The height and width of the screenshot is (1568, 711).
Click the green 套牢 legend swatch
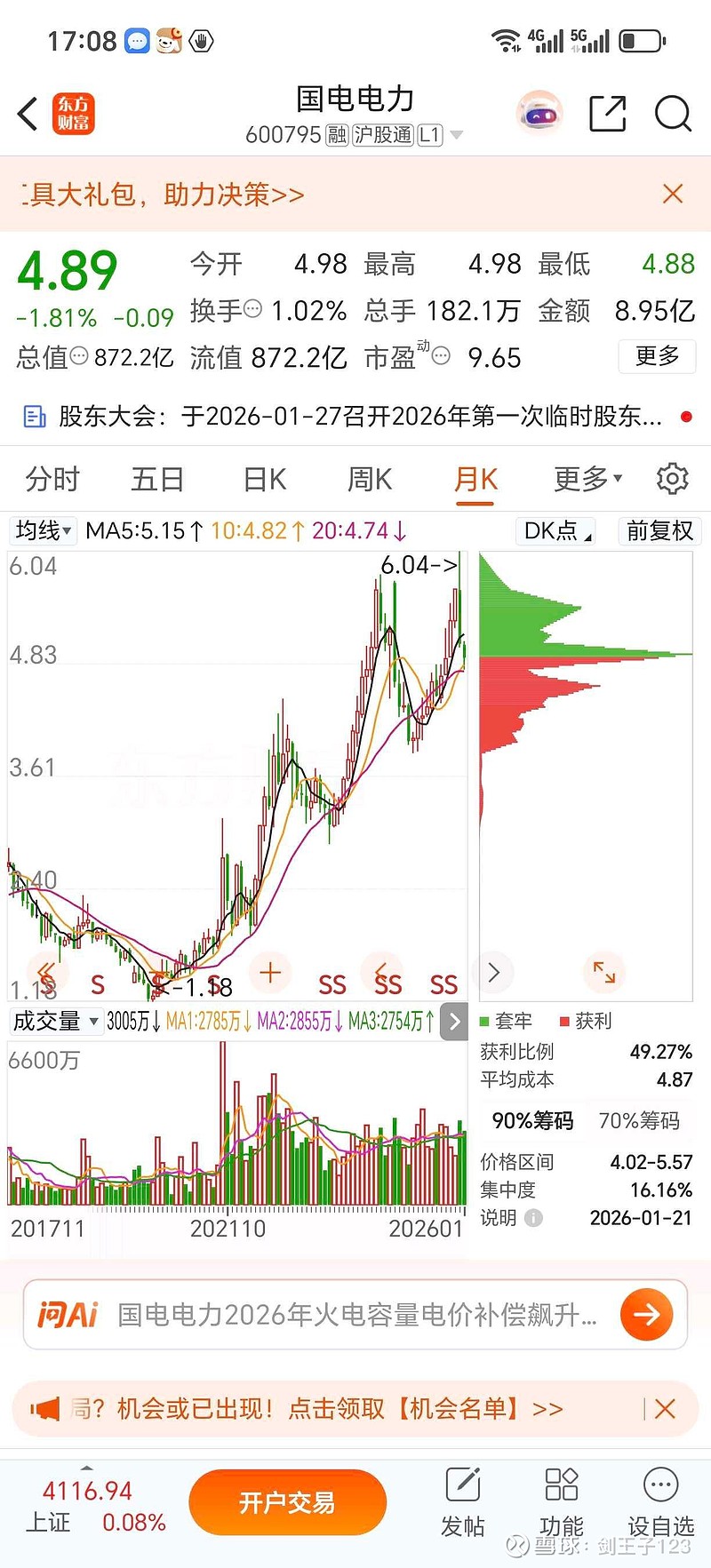click(x=483, y=1021)
